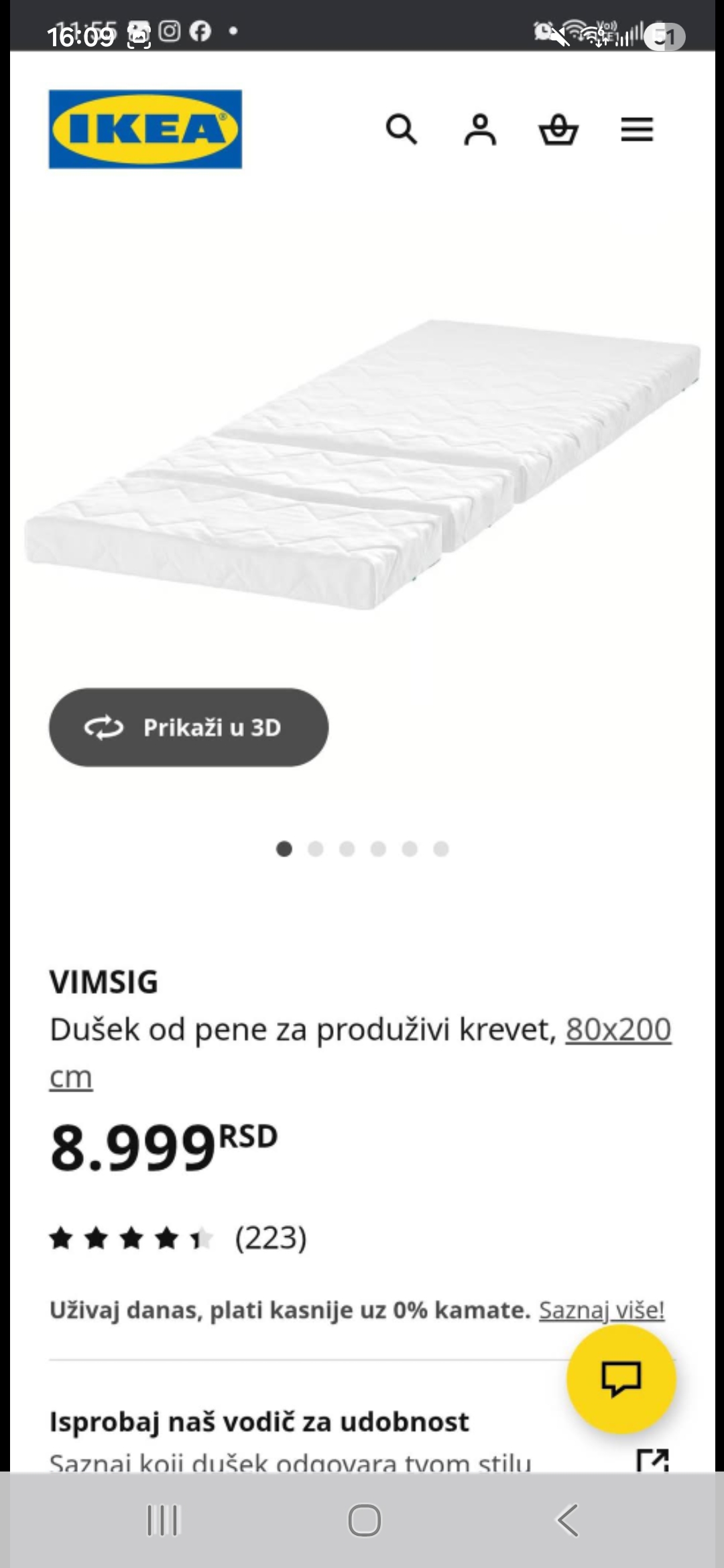
Task: Open the hamburger menu
Action: point(636,129)
